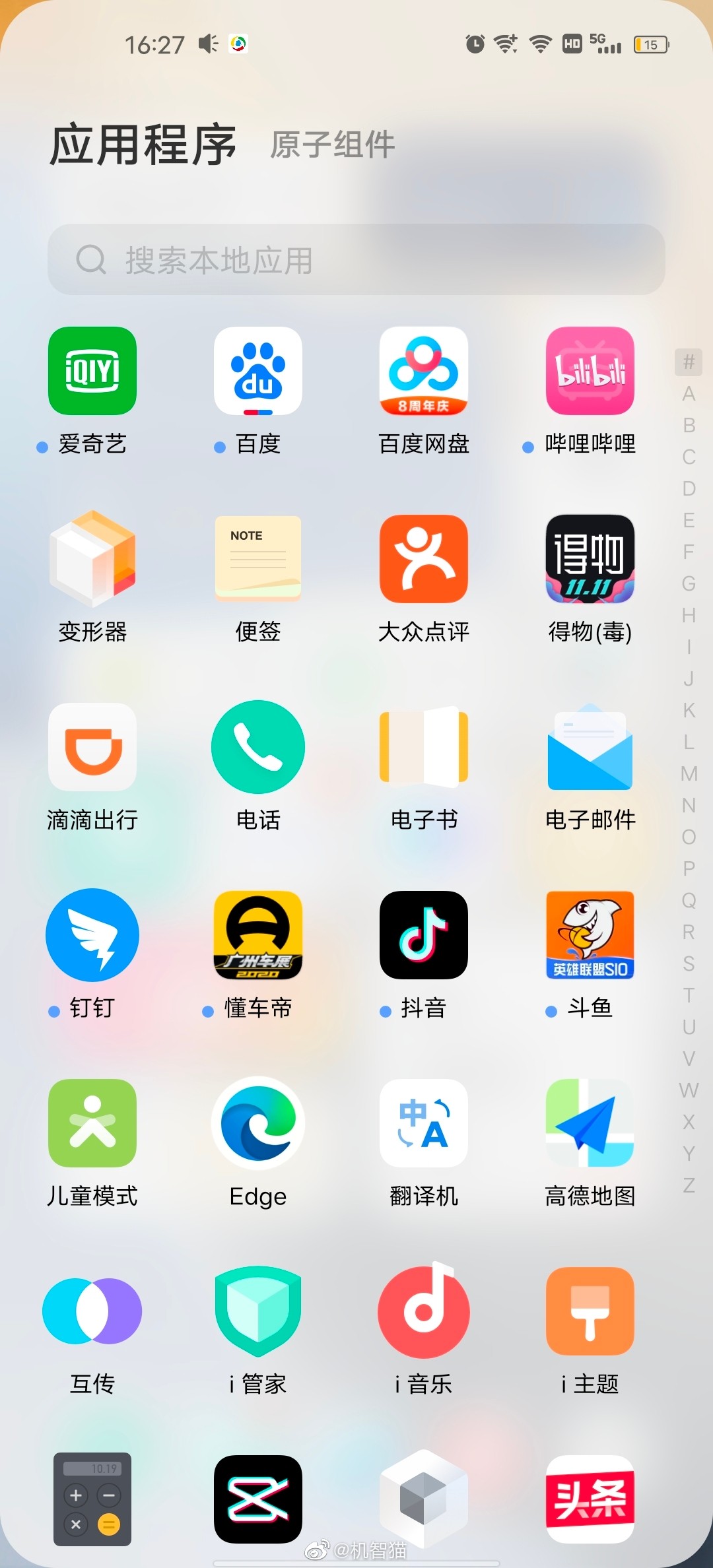
Task: Open 翻译机 translator
Action: (424, 1123)
